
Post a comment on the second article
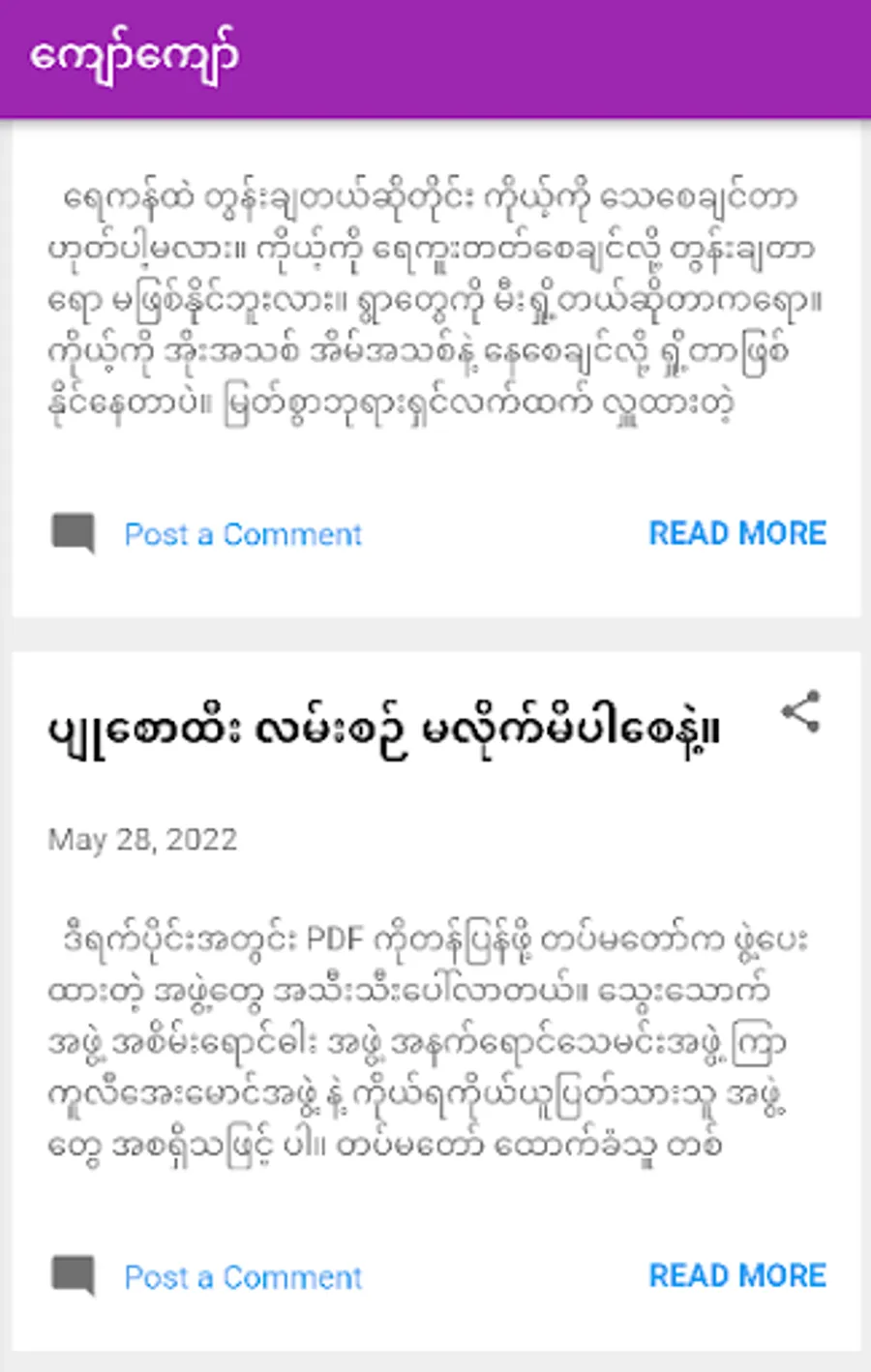241,1276
